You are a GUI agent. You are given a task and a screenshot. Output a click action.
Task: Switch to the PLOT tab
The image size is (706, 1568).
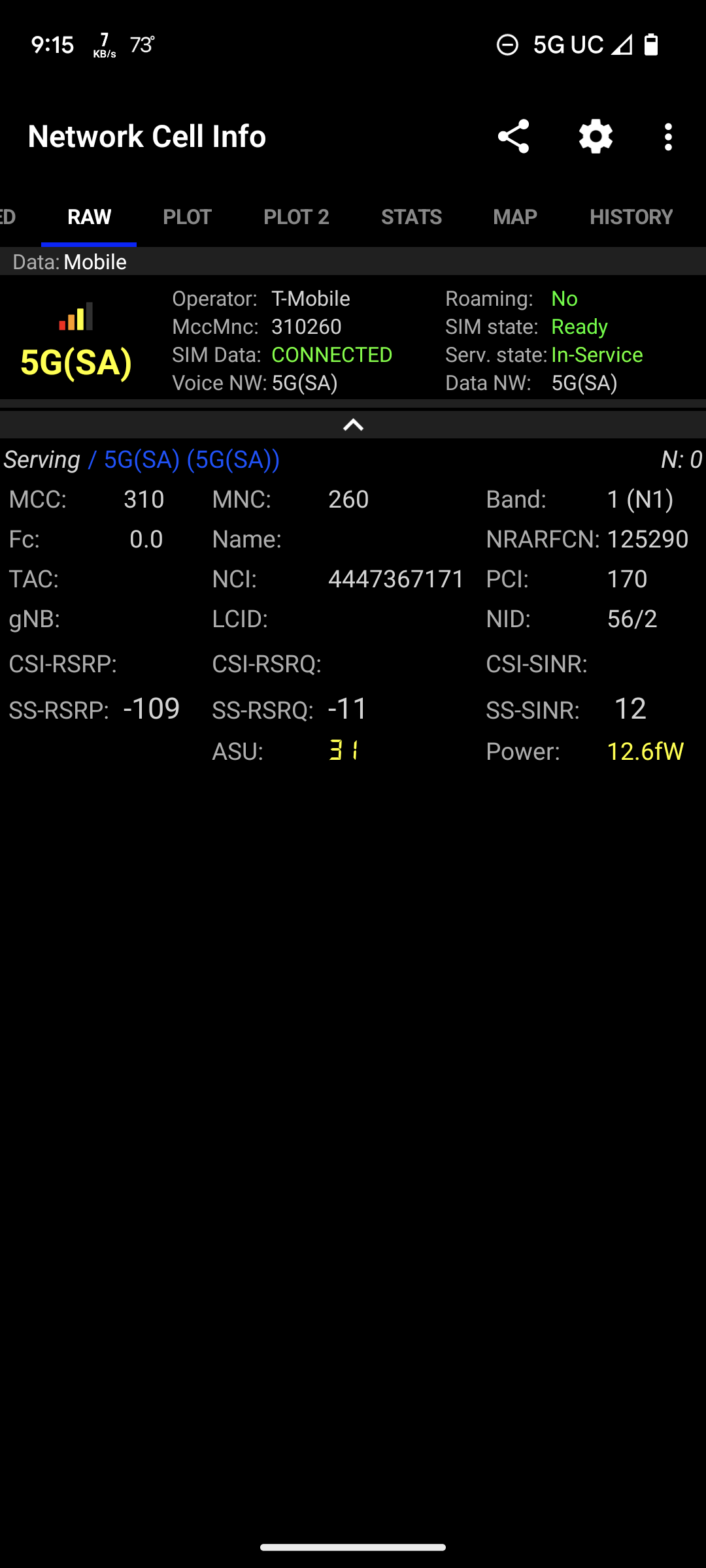(x=187, y=217)
